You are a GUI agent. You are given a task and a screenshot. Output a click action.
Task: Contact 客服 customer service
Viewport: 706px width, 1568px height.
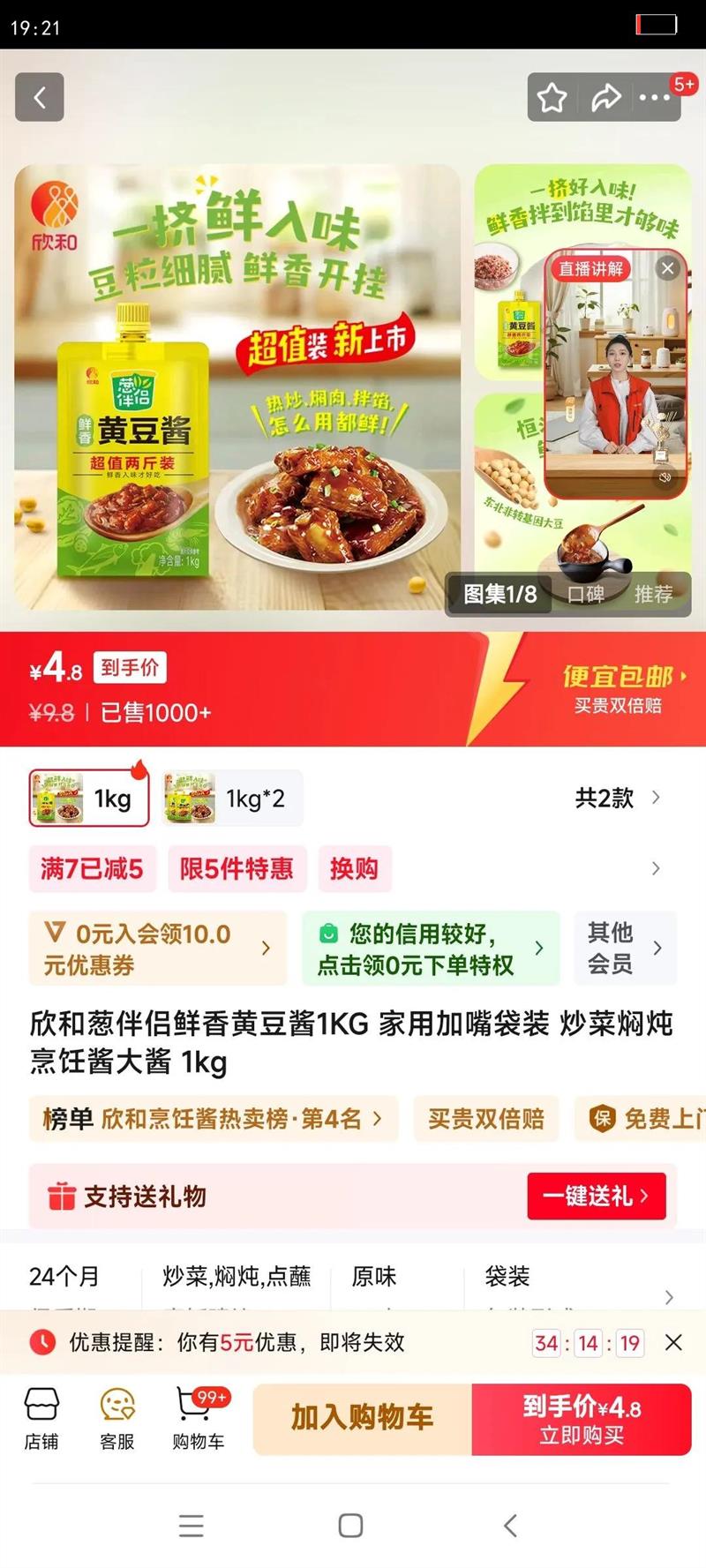(118, 1420)
